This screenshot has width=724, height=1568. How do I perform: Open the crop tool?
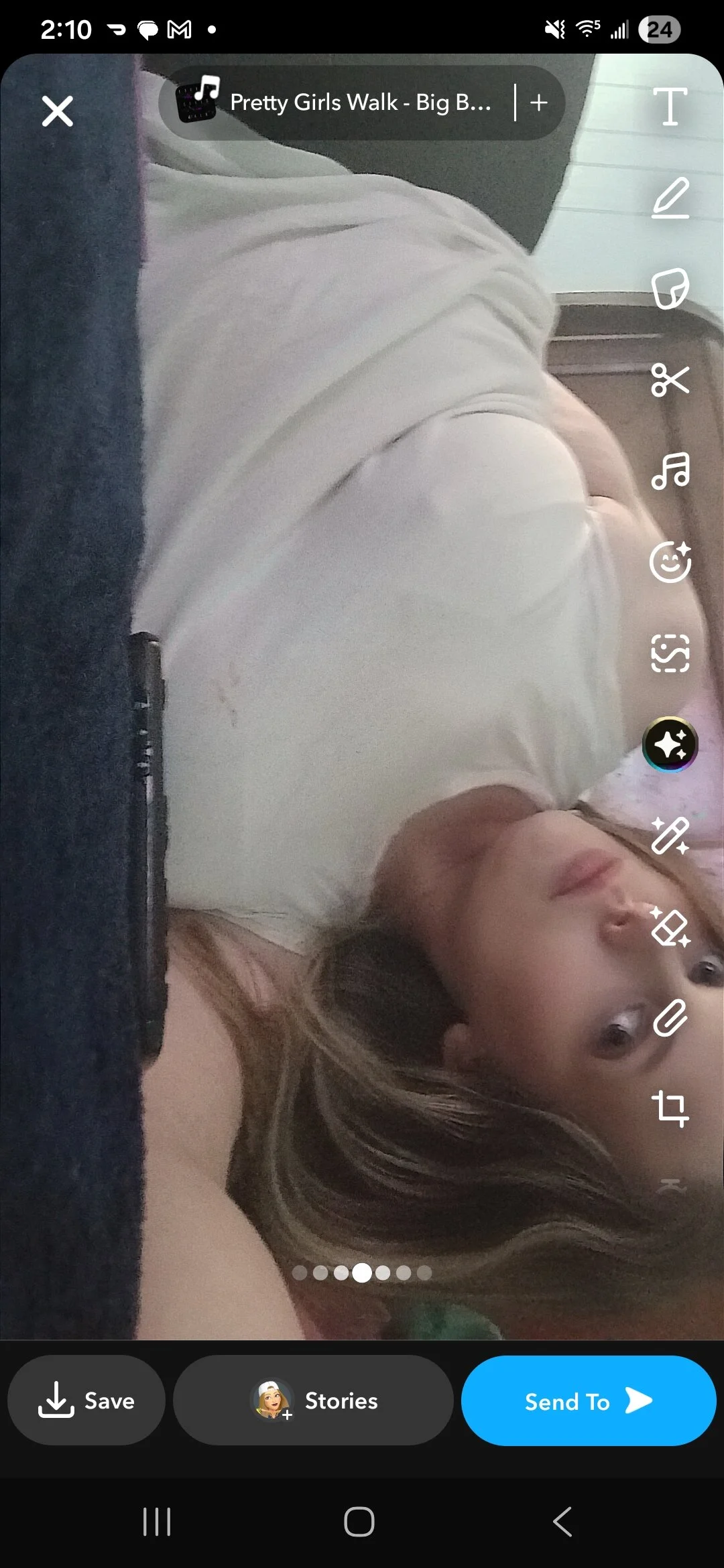point(670,1108)
